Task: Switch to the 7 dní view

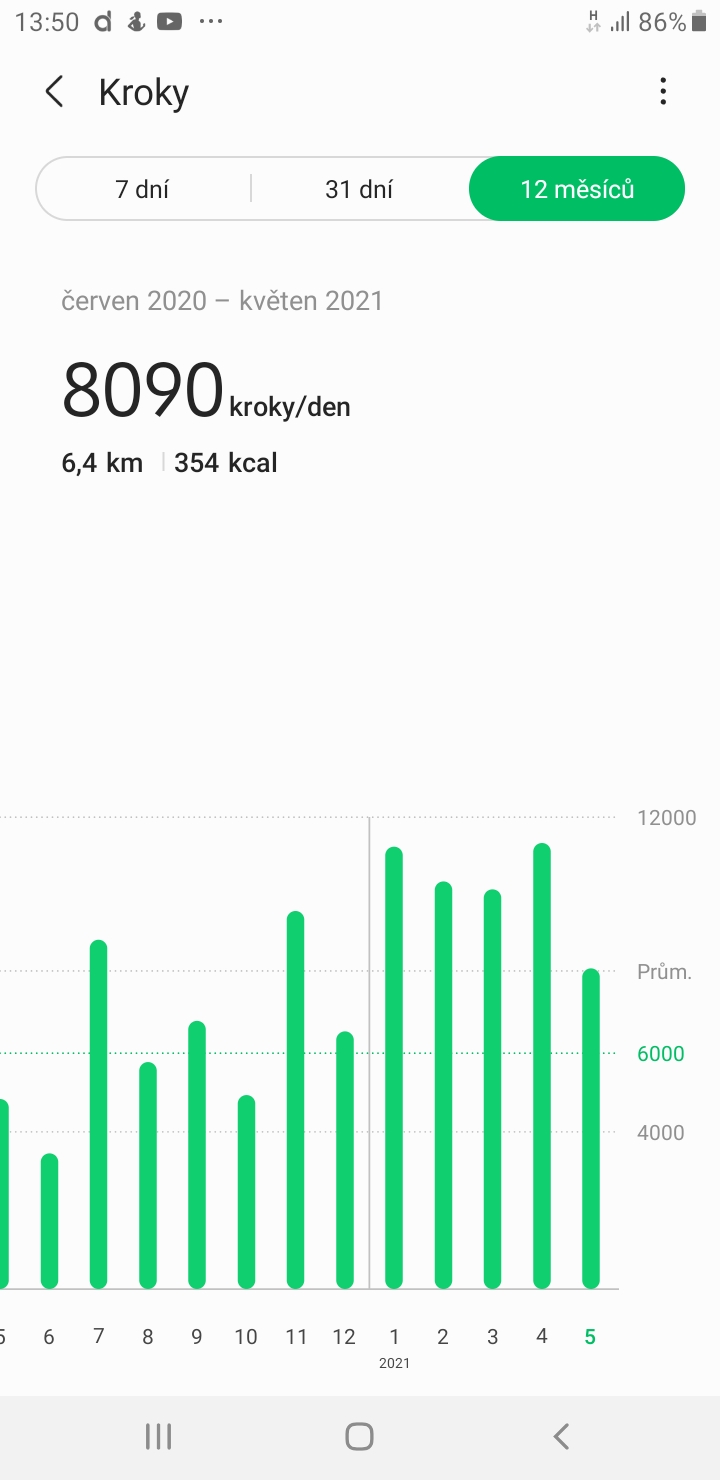Action: (143, 189)
